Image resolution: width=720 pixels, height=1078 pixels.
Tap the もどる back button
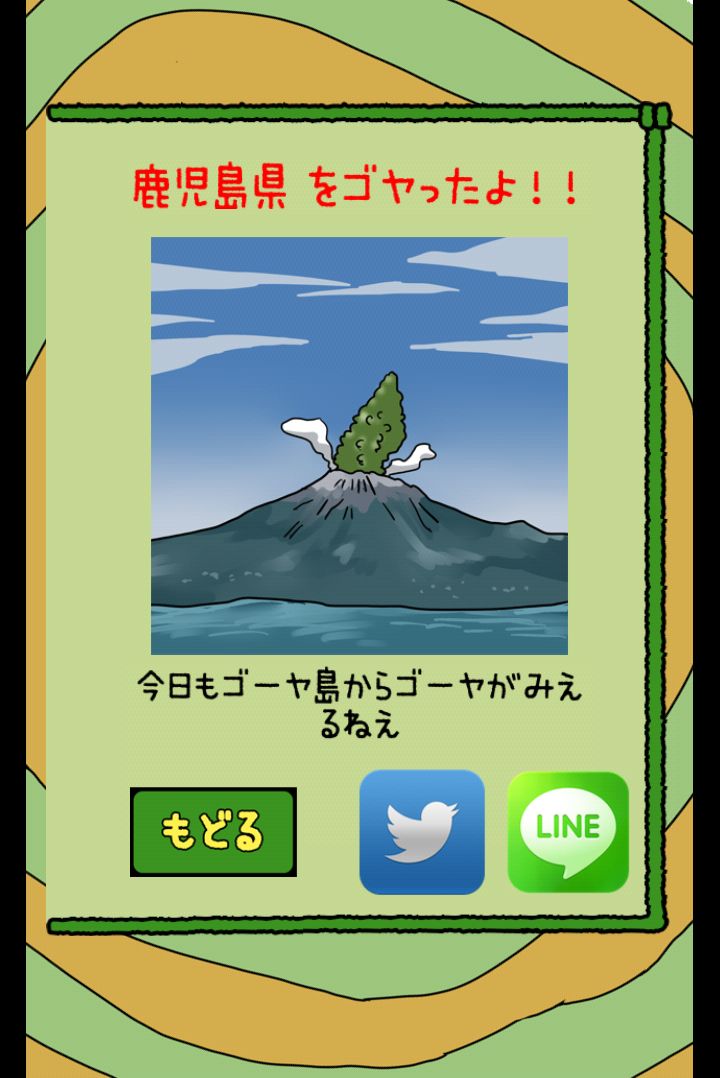(213, 832)
